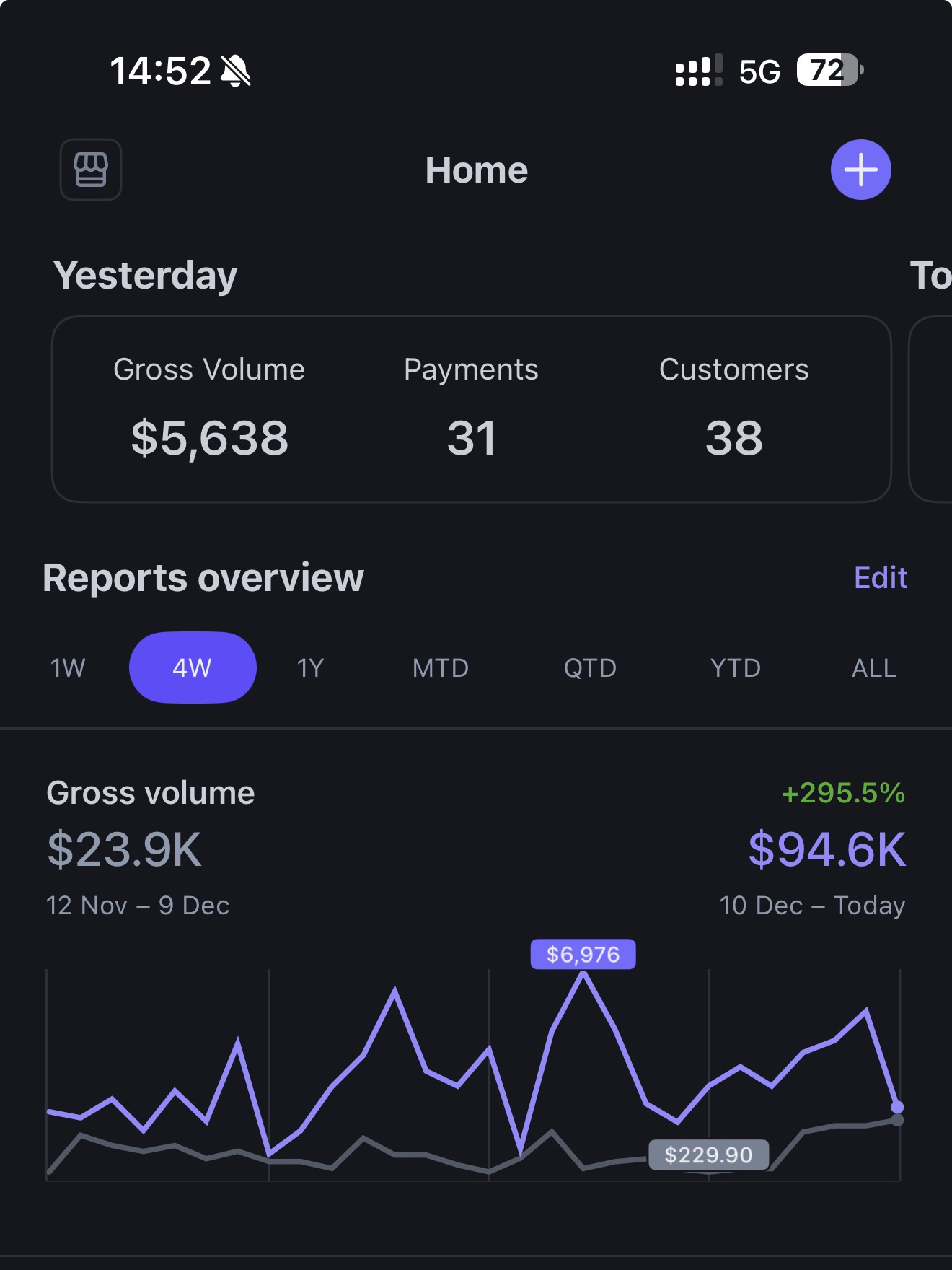Switch to the QTD period

click(591, 667)
